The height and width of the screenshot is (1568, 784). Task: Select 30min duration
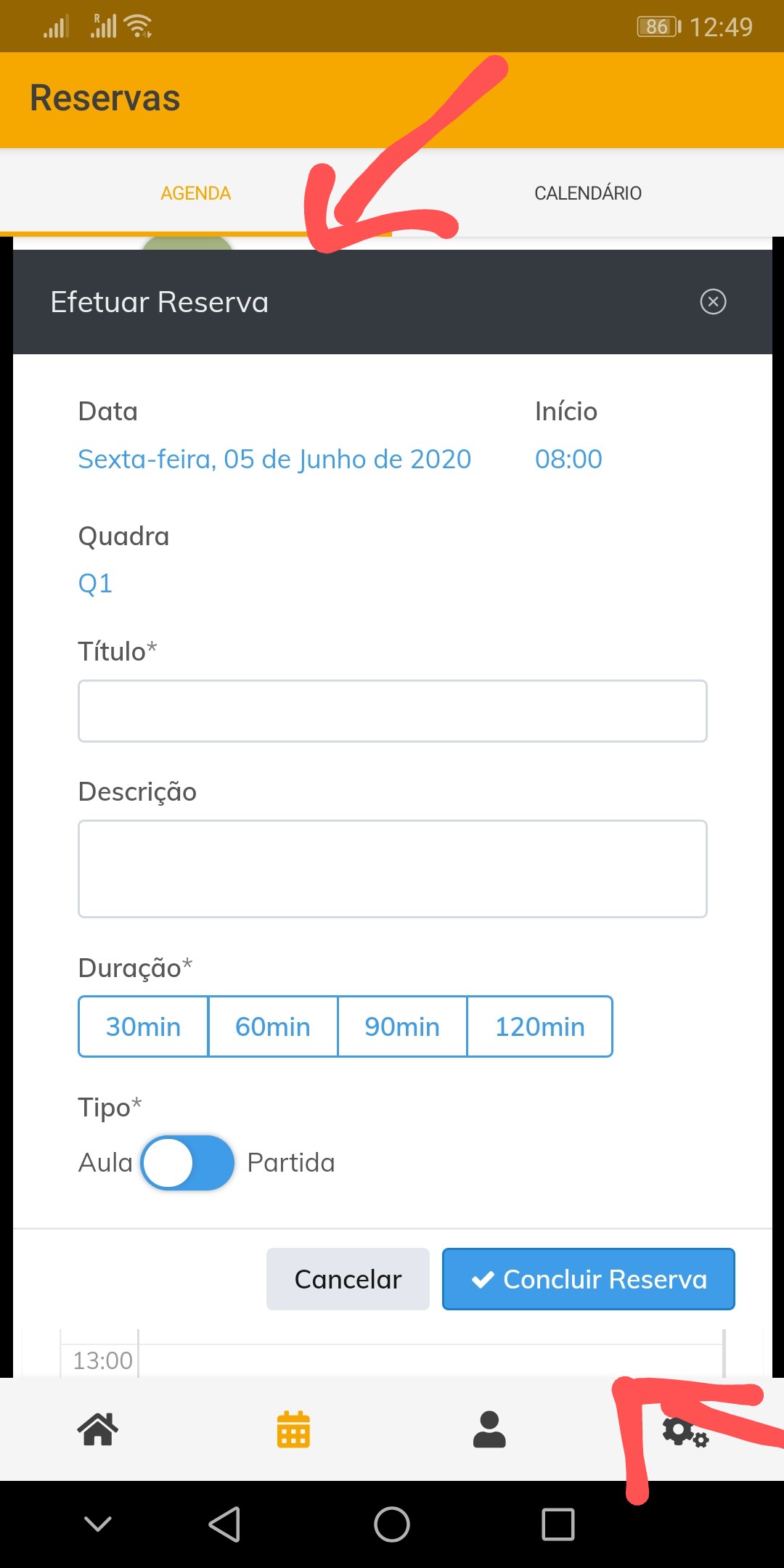pyautogui.click(x=143, y=1026)
